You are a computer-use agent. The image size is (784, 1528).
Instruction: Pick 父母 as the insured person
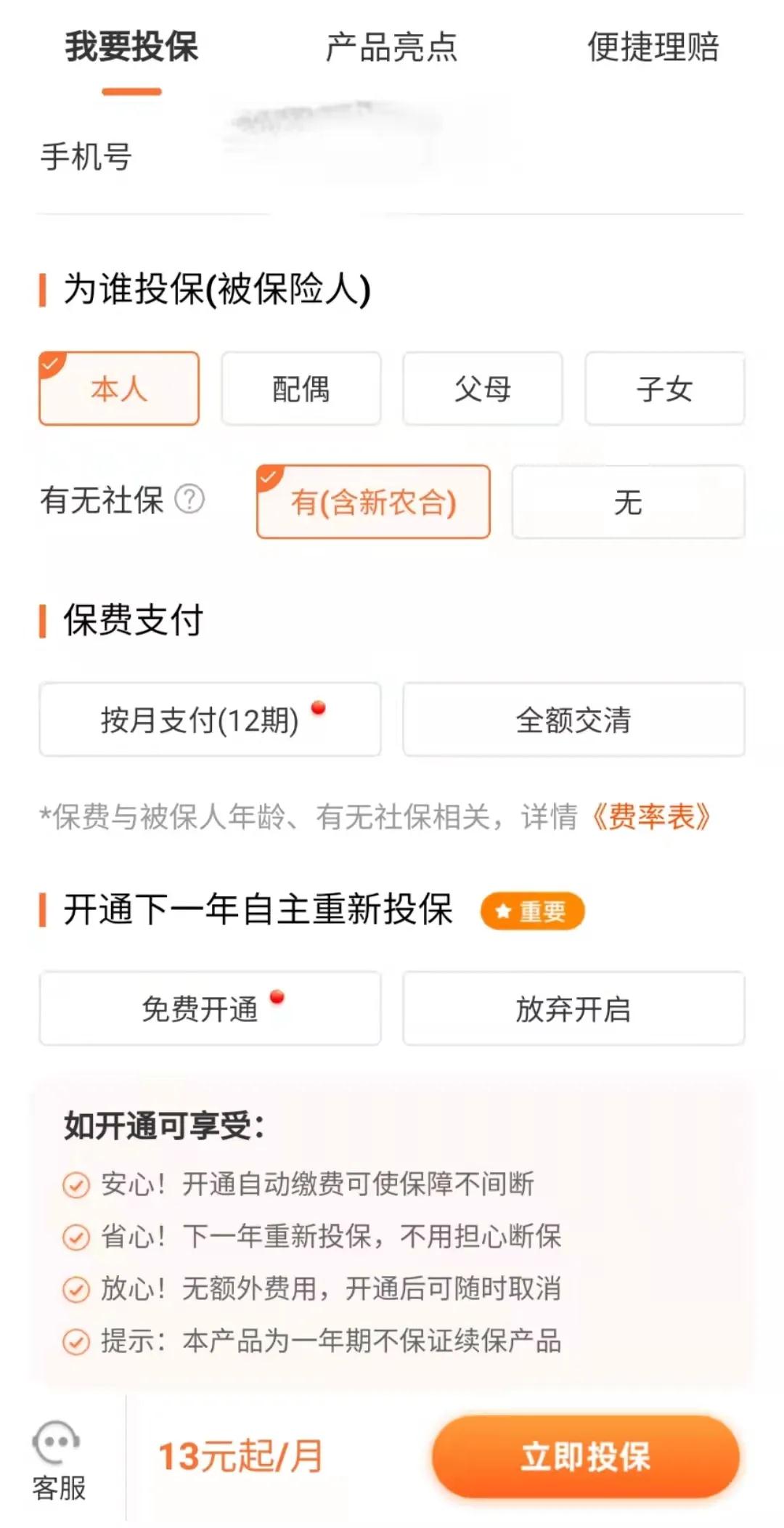coord(483,389)
